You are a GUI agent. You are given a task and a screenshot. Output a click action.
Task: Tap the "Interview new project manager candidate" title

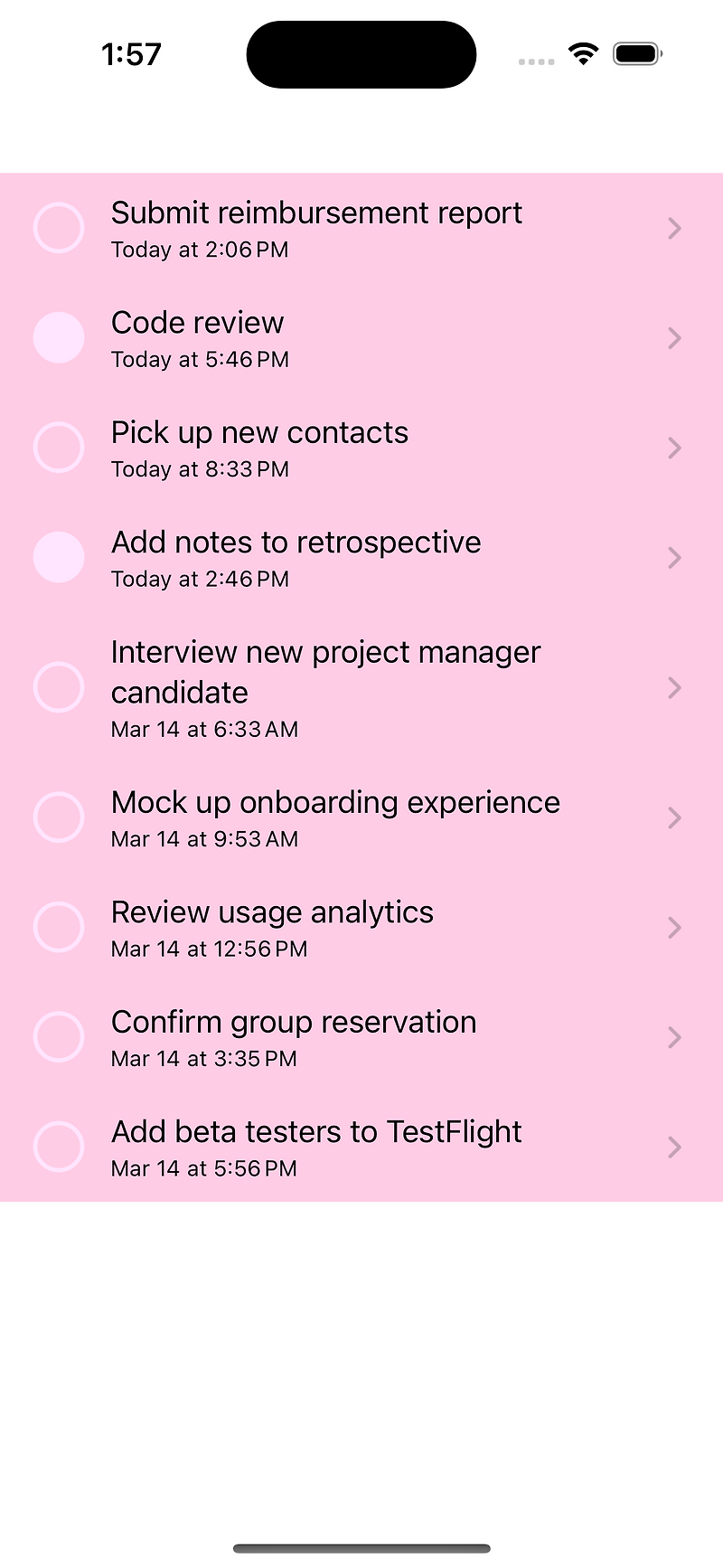(325, 671)
